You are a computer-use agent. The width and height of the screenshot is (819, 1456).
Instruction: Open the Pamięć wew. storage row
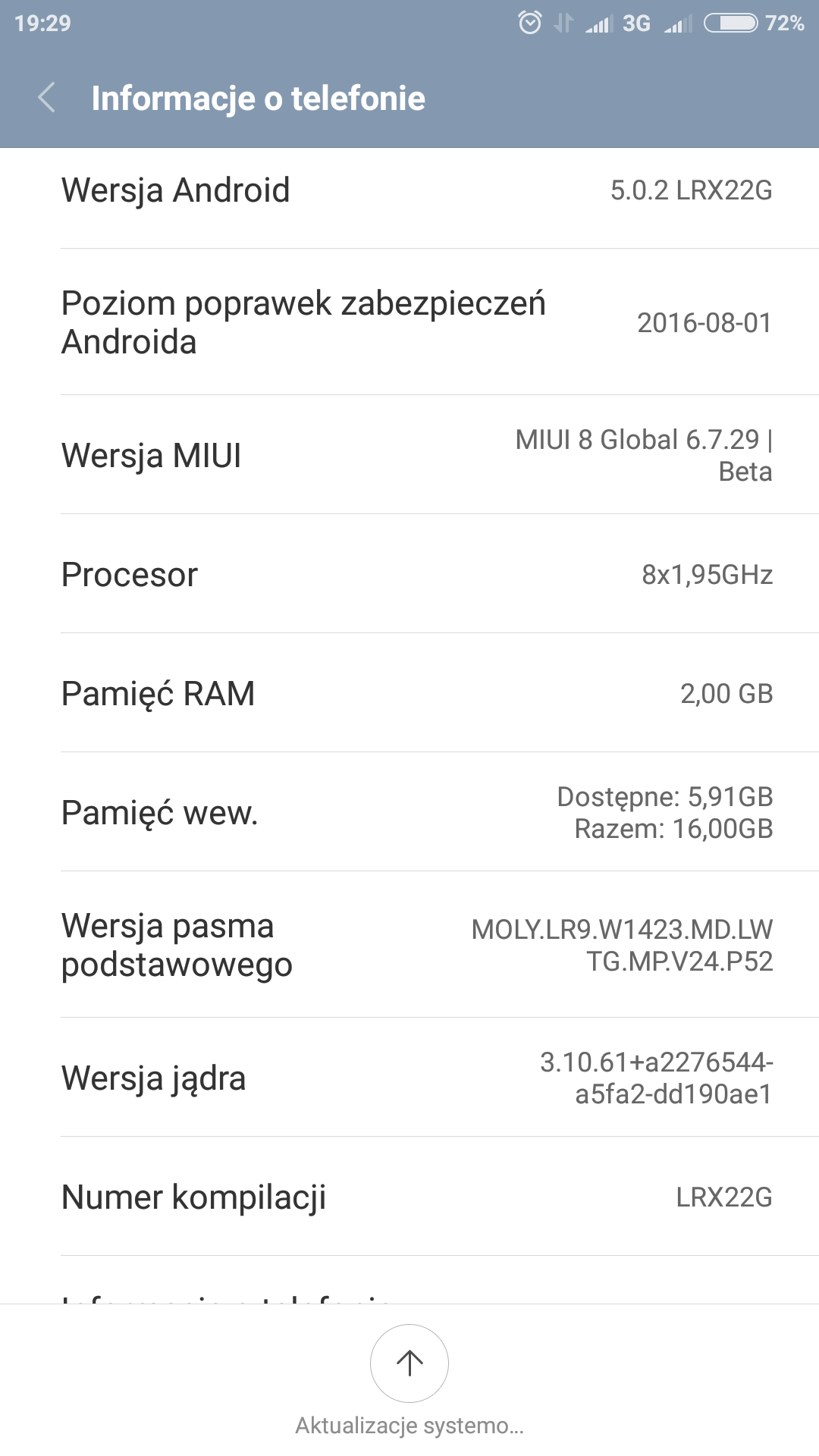click(409, 812)
